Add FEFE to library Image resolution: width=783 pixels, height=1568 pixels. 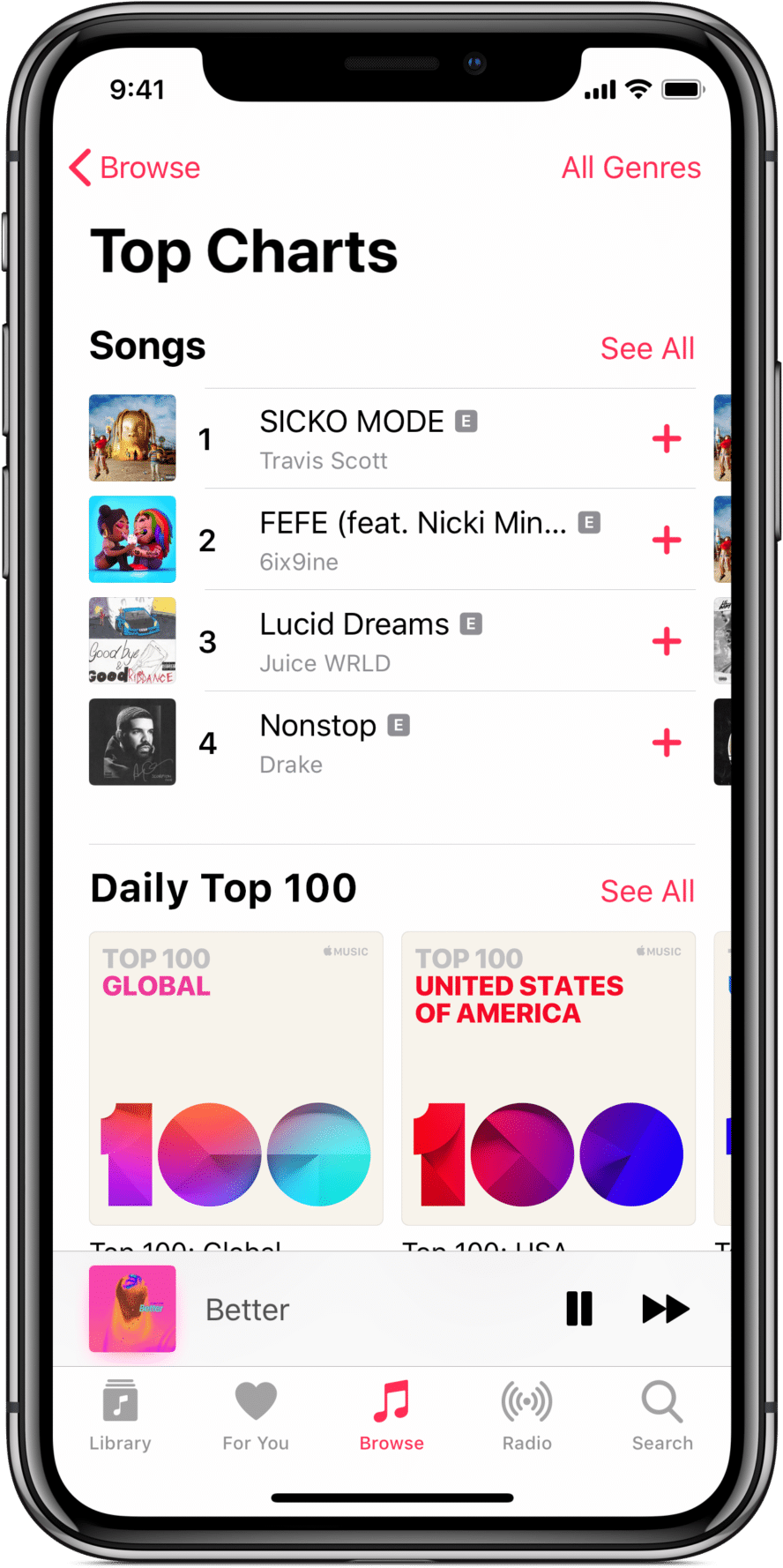pyautogui.click(x=667, y=540)
